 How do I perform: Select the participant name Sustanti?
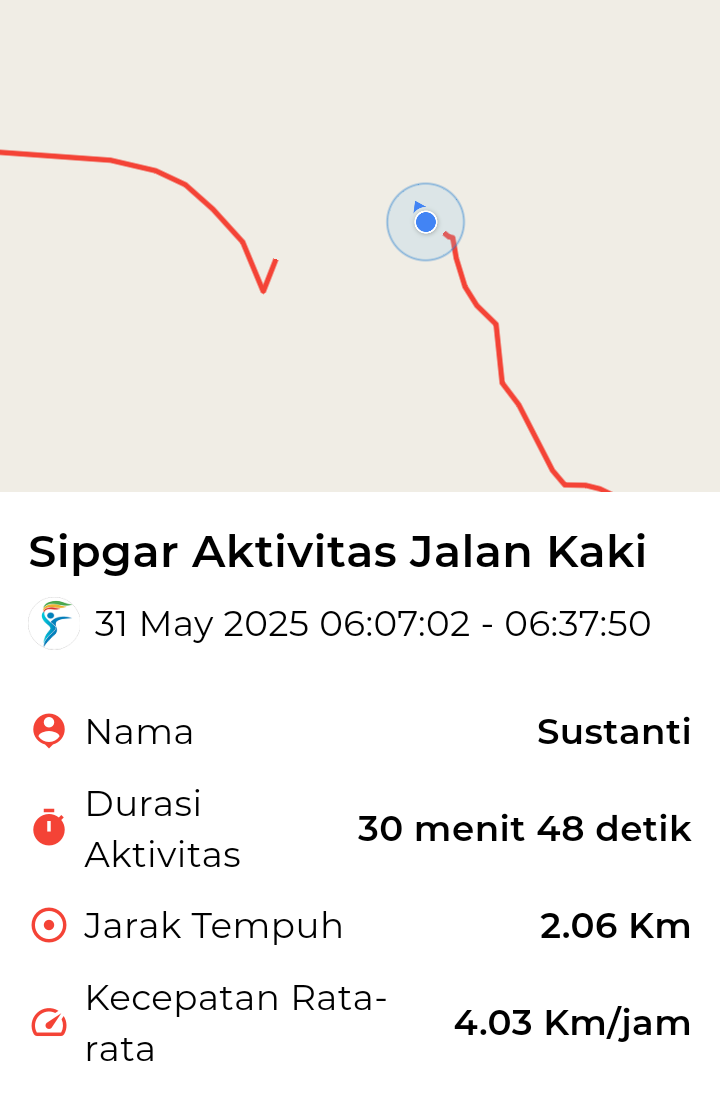coord(614,731)
